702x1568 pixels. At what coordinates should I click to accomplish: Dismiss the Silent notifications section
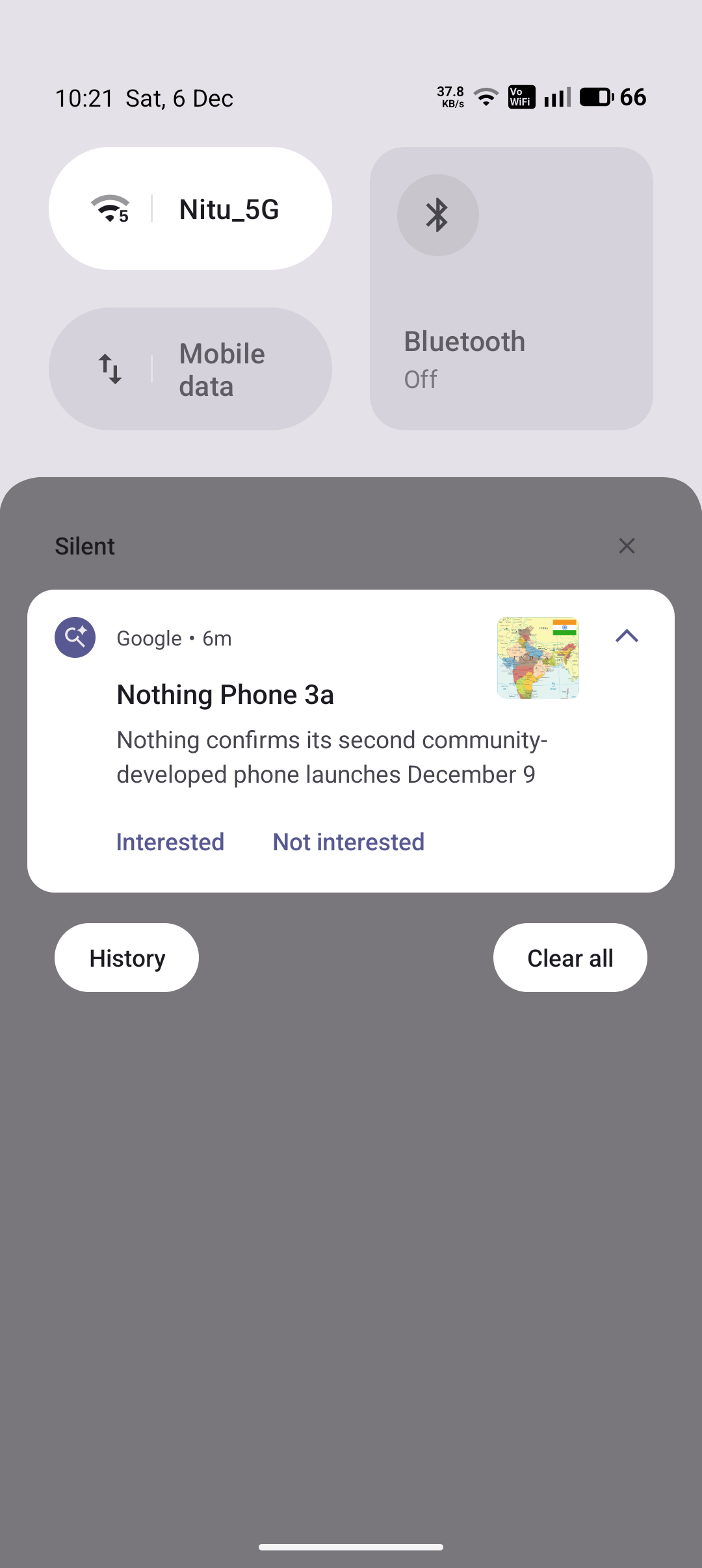coord(627,546)
